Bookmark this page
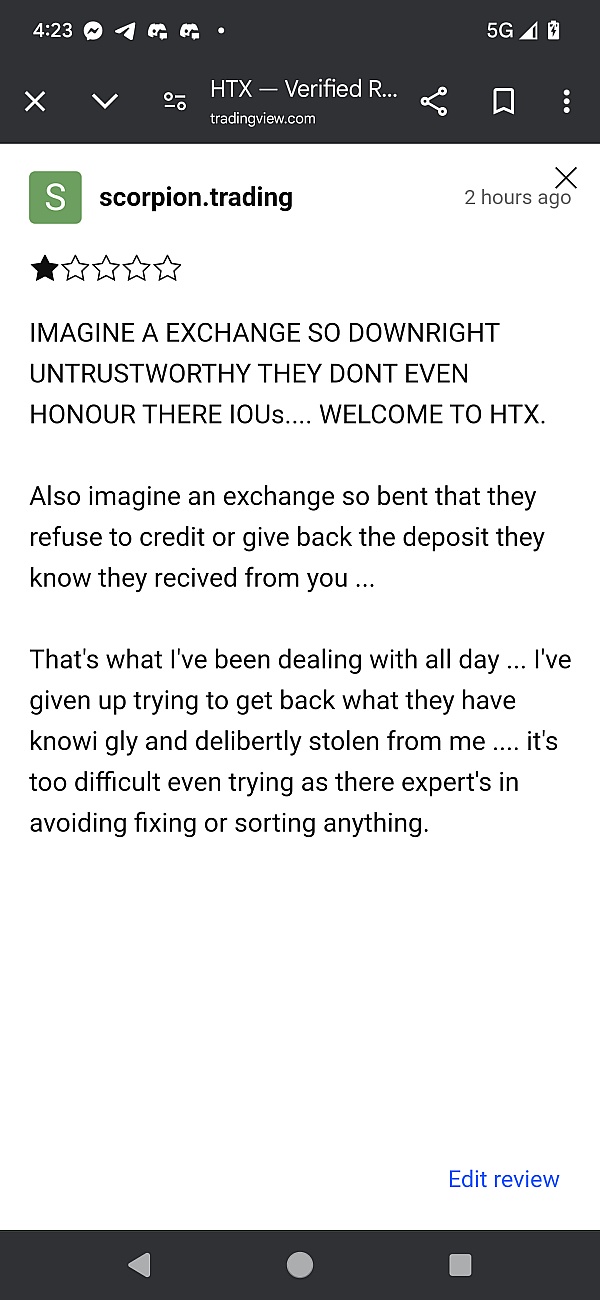Screen dimensions: 600x1300 point(504,101)
